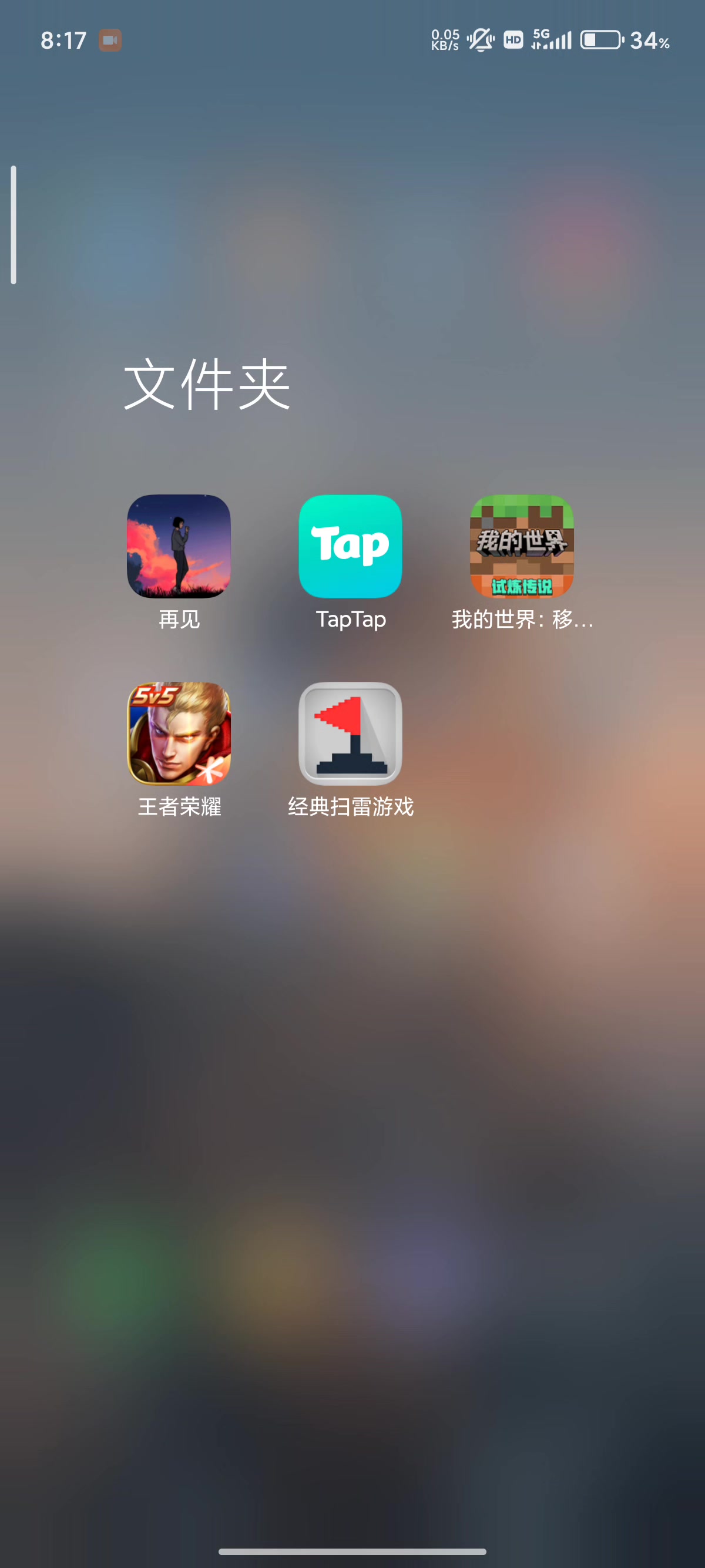Image resolution: width=705 pixels, height=1568 pixels.
Task: Tap the 文件夹 folder title to rename
Action: pyautogui.click(x=207, y=384)
